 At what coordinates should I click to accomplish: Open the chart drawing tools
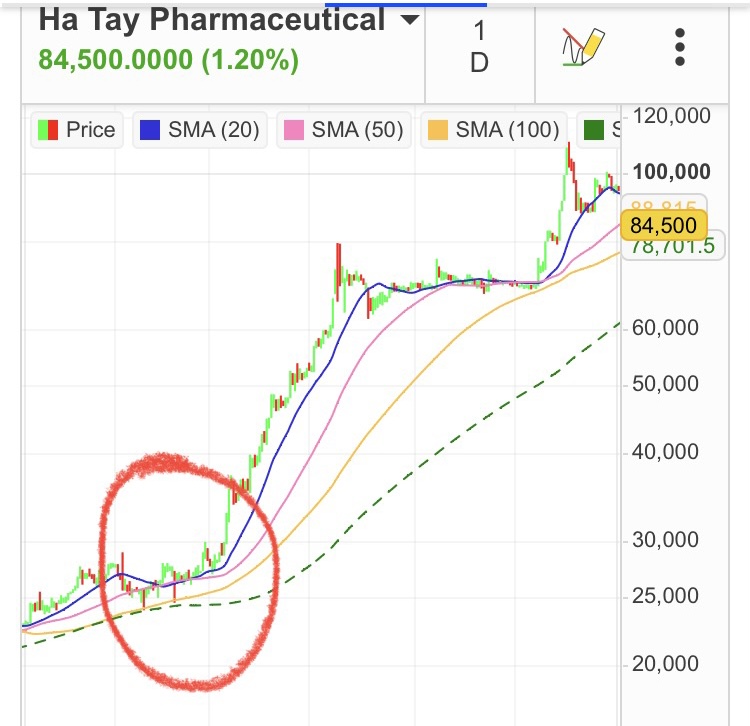[582, 46]
